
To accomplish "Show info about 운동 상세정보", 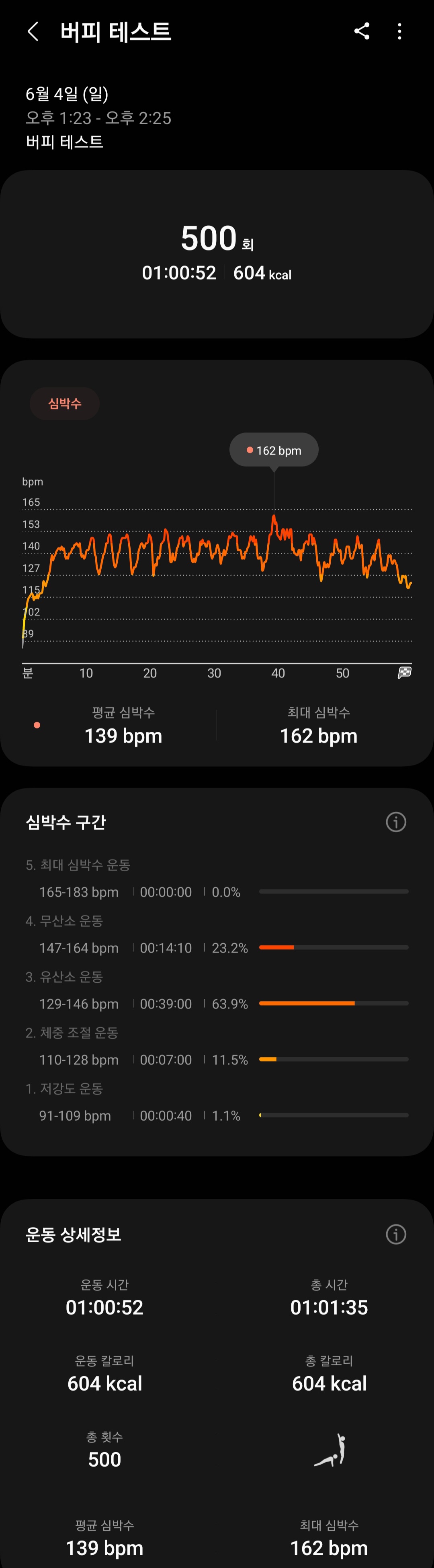I will click(396, 1235).
